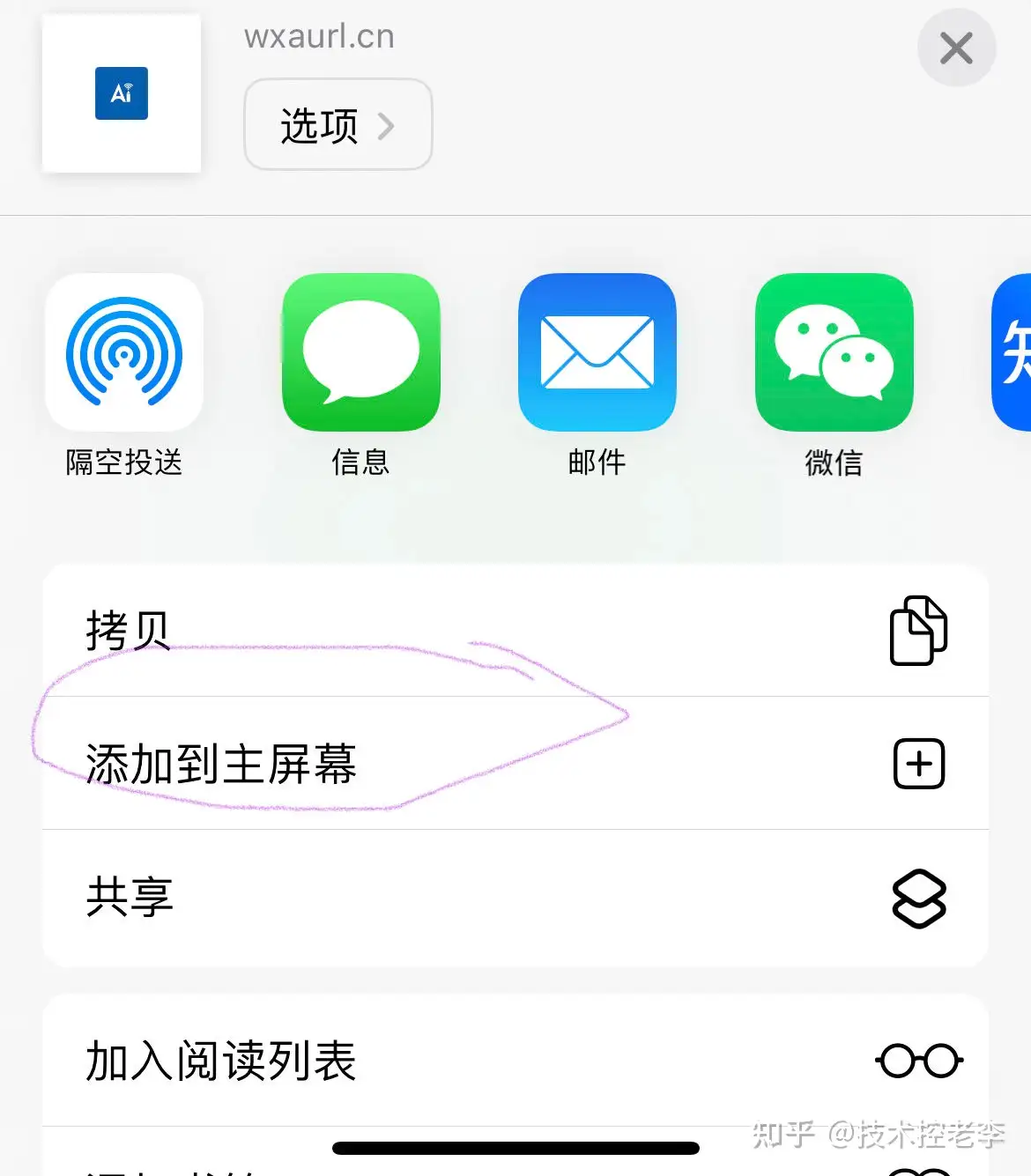Share to 微信 WeChat
The width and height of the screenshot is (1031, 1176).
pos(834,353)
